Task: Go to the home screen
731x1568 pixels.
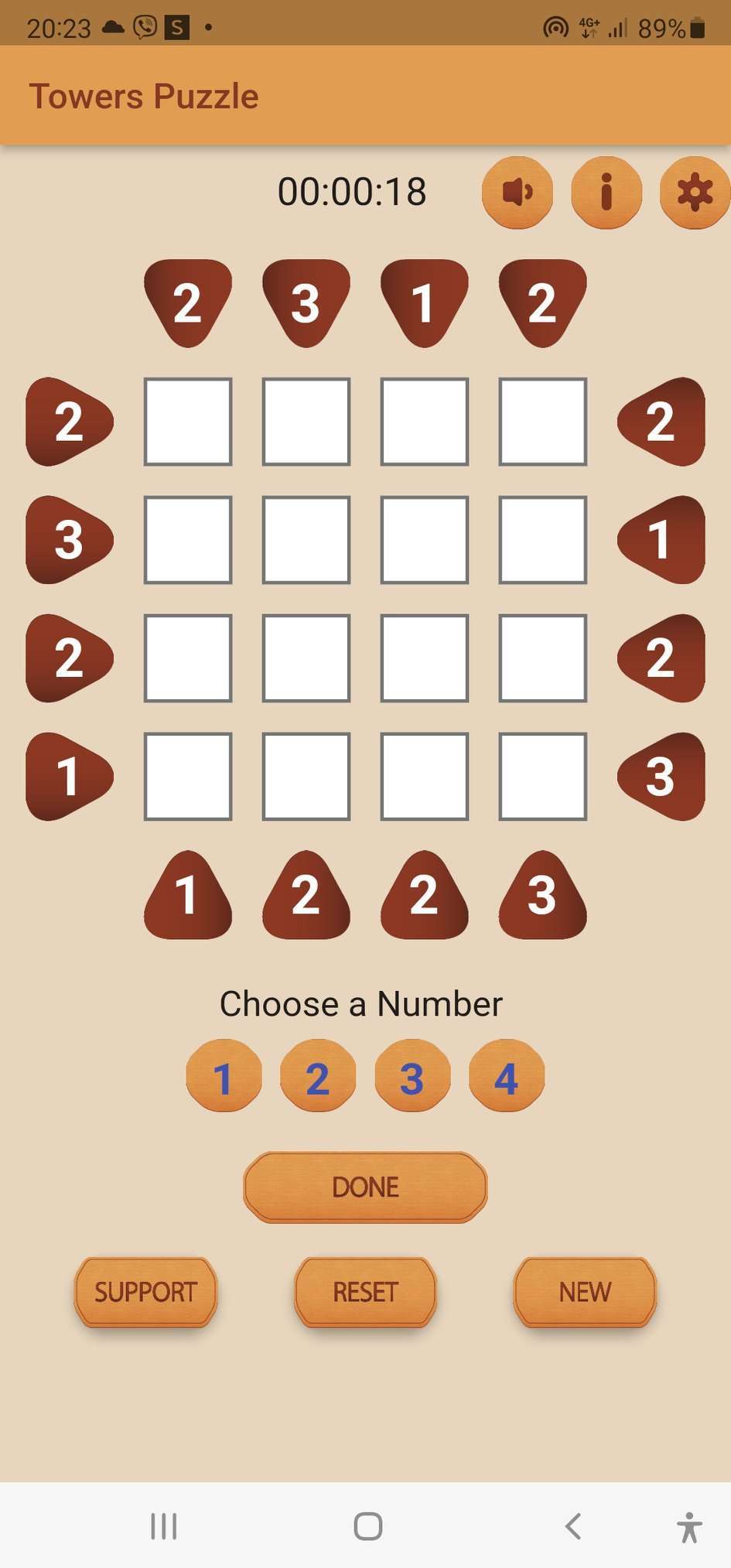Action: pyautogui.click(x=367, y=1526)
